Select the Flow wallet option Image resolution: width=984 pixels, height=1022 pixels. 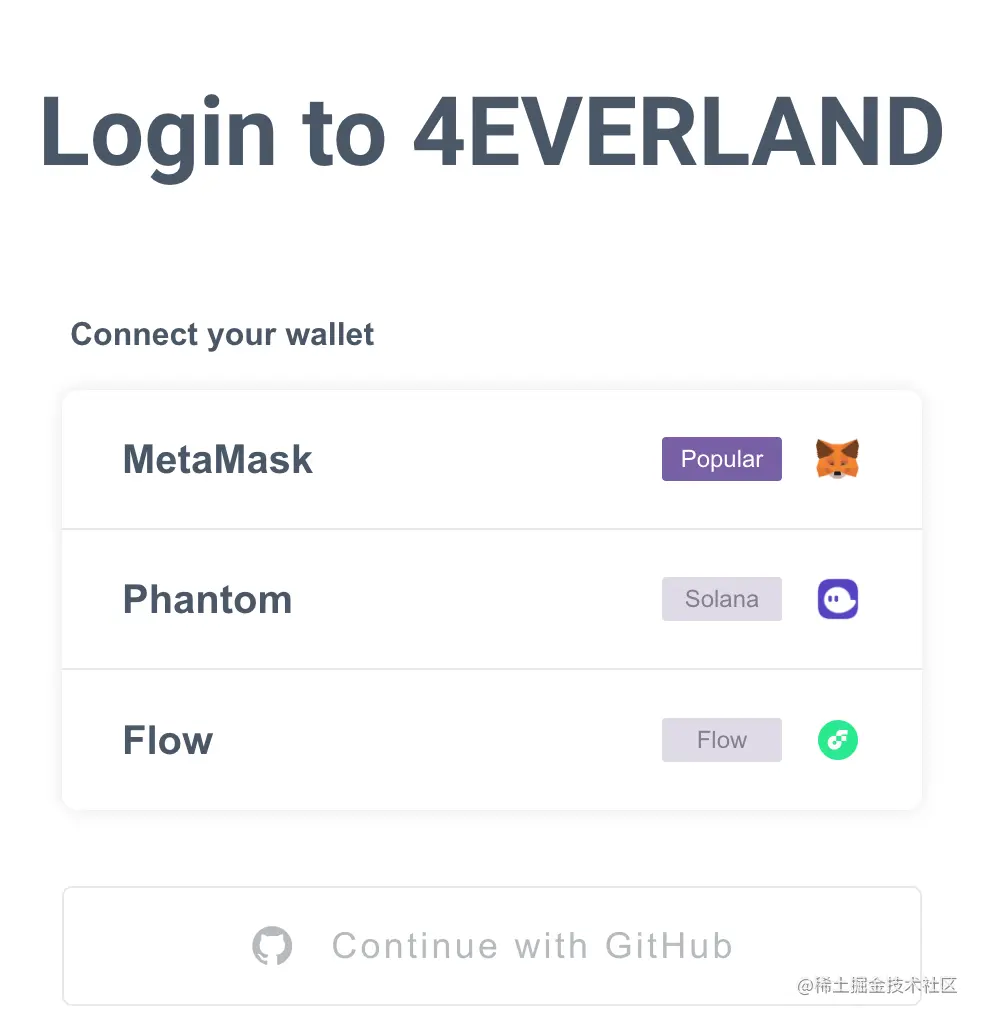pyautogui.click(x=490, y=740)
